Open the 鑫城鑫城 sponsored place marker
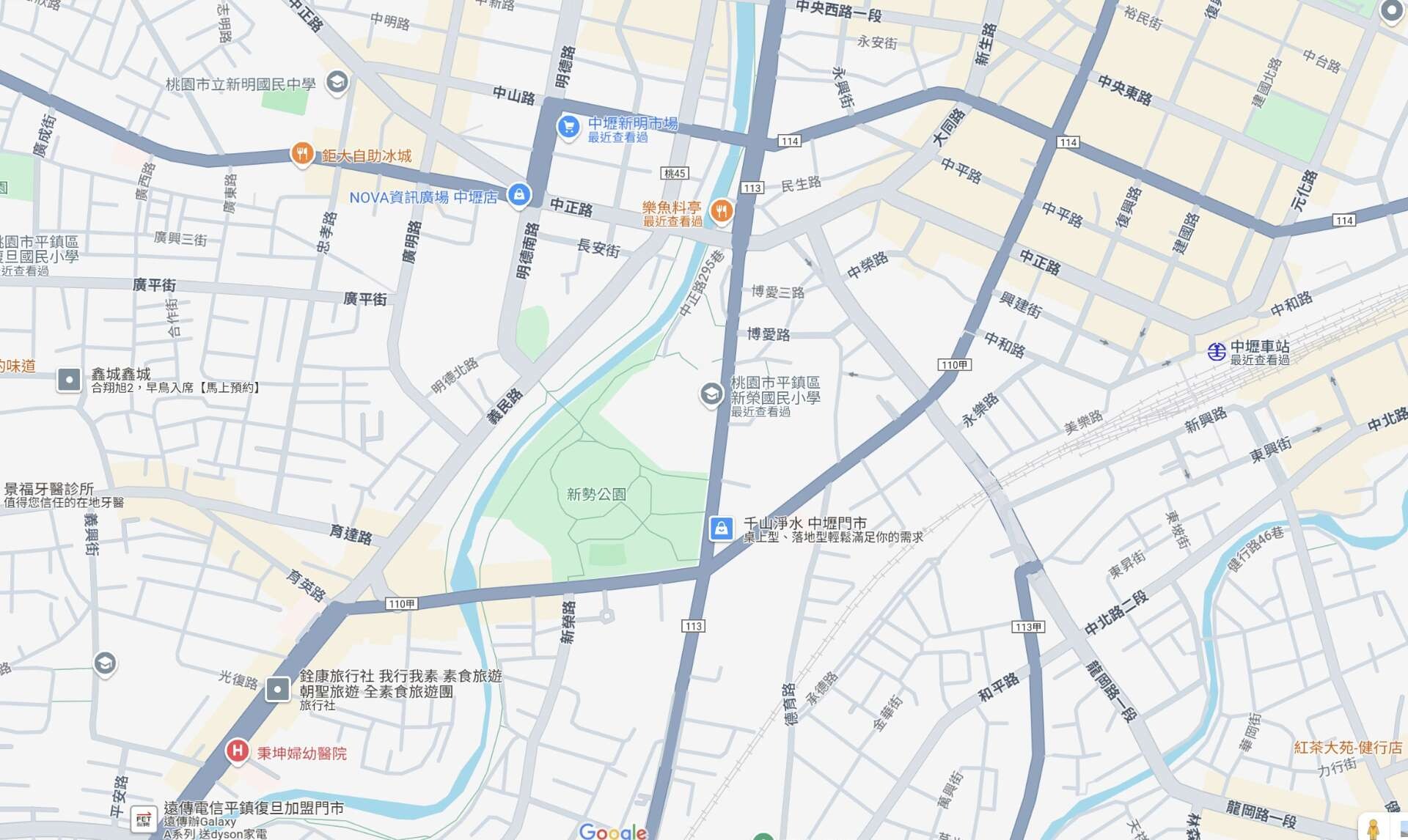Screen dimensions: 1408x840 point(69,379)
